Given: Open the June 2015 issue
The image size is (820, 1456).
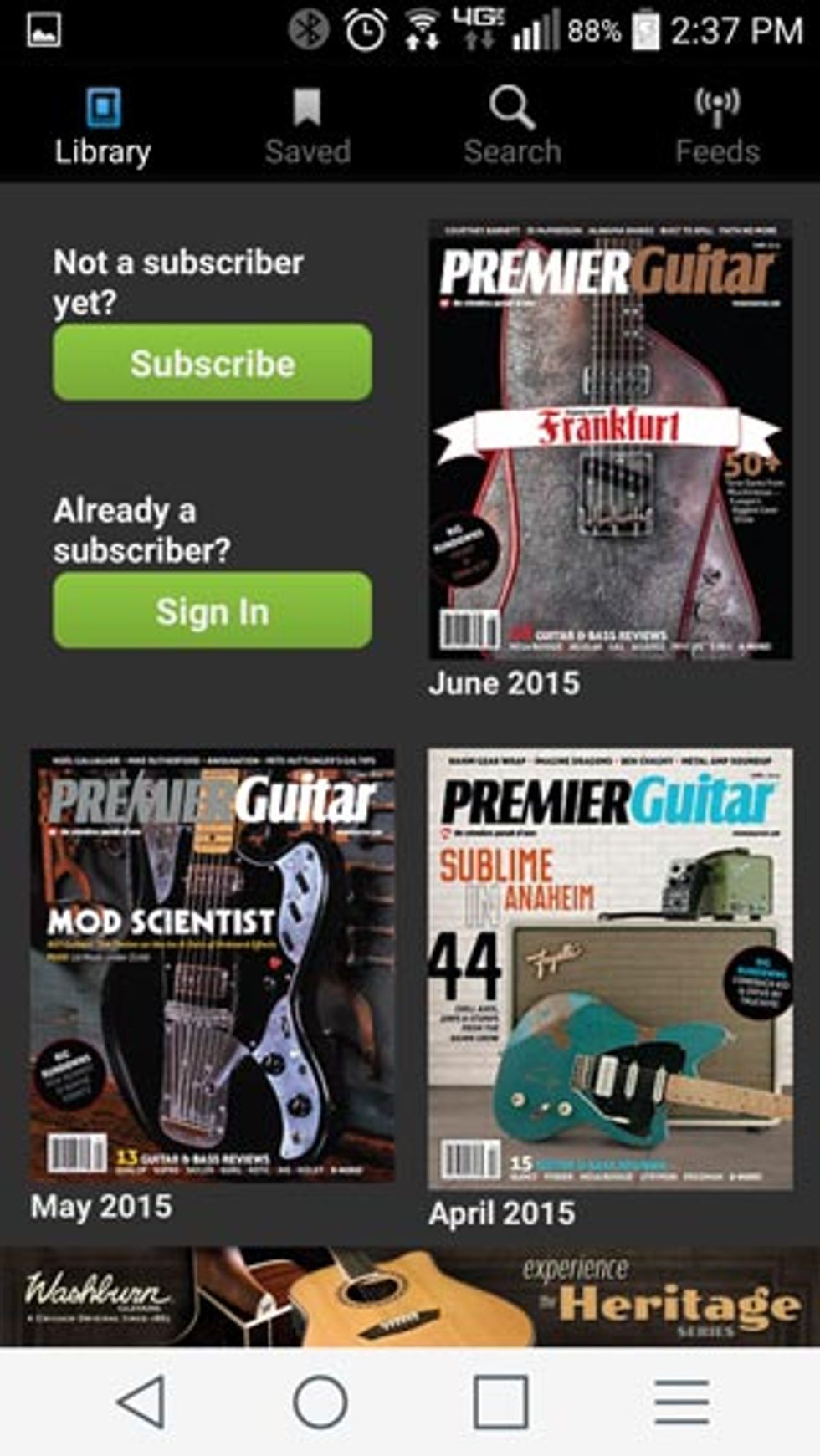Looking at the screenshot, I should pyautogui.click(x=610, y=440).
